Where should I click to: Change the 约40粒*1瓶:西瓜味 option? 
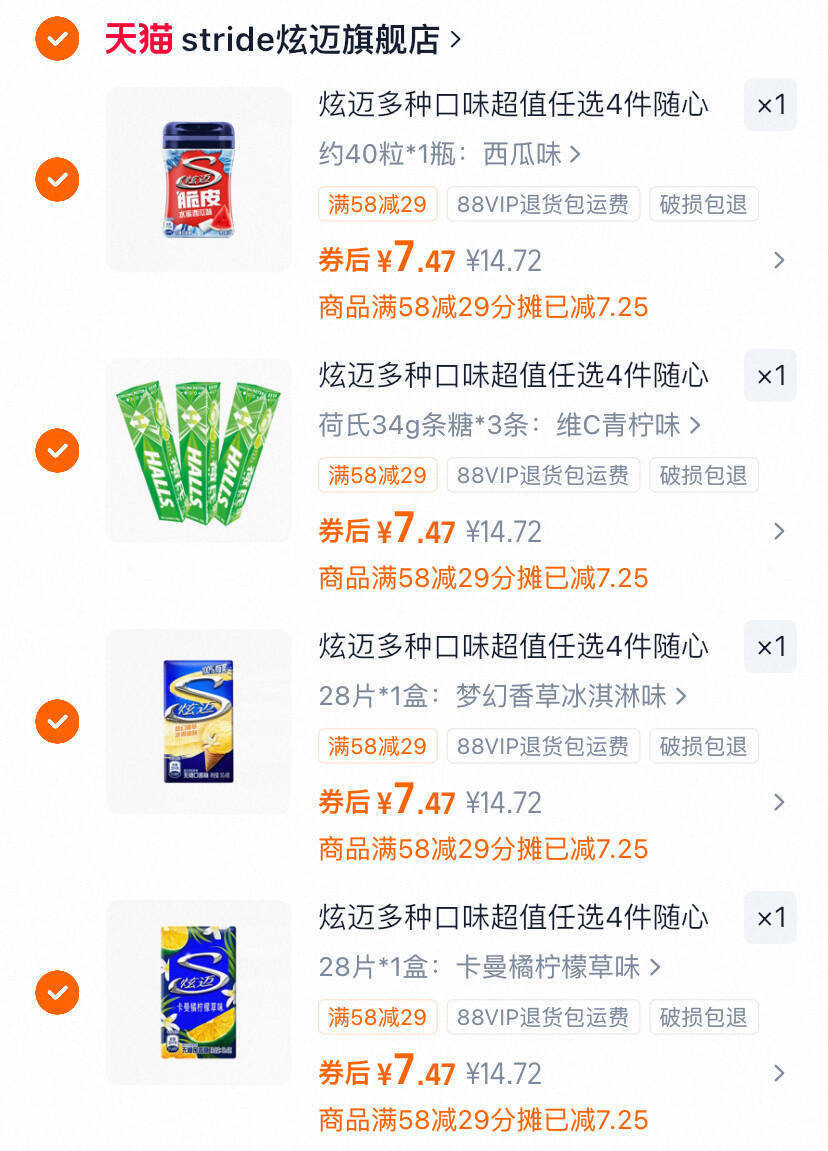450,154
